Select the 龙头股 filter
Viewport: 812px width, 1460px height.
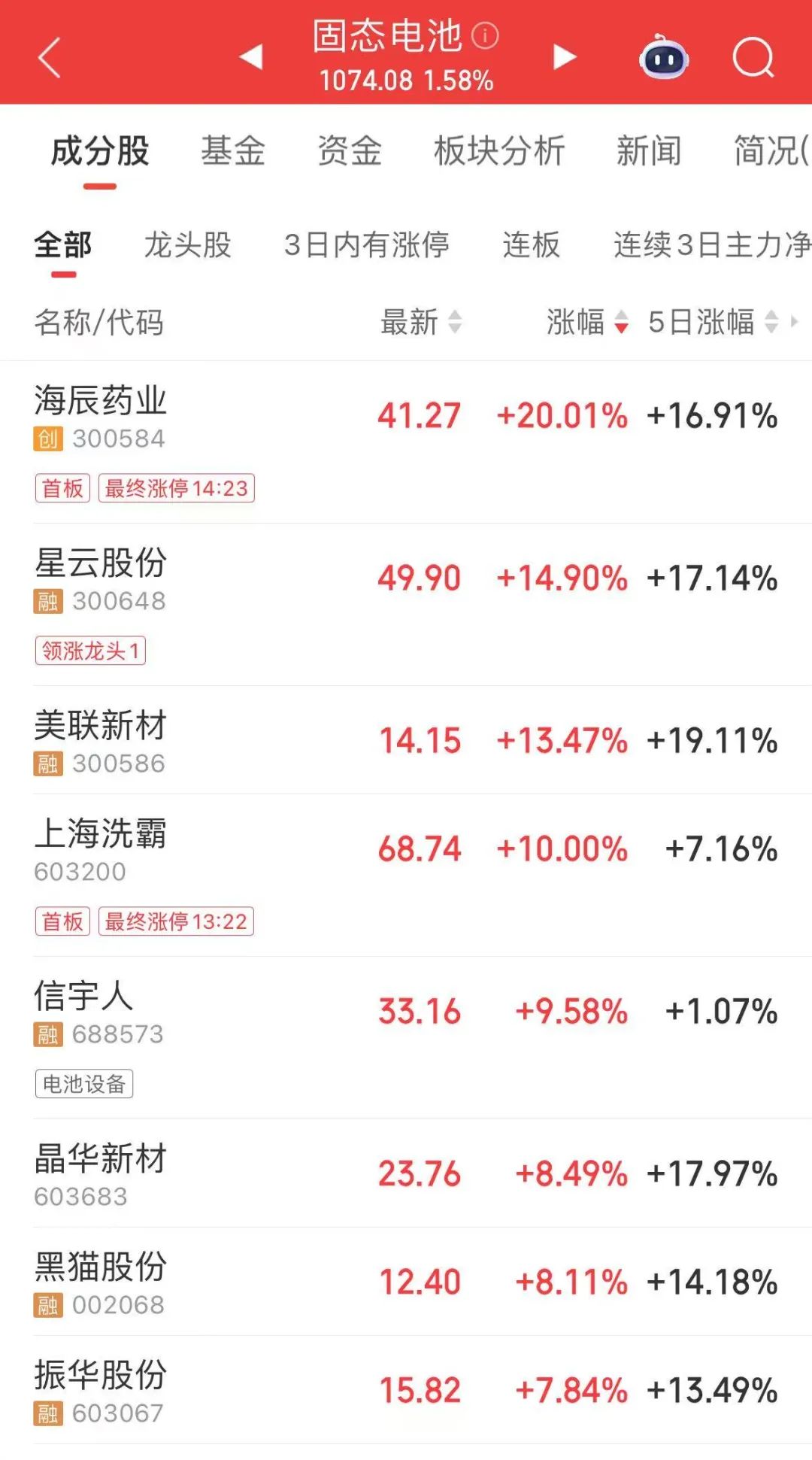pos(187,245)
